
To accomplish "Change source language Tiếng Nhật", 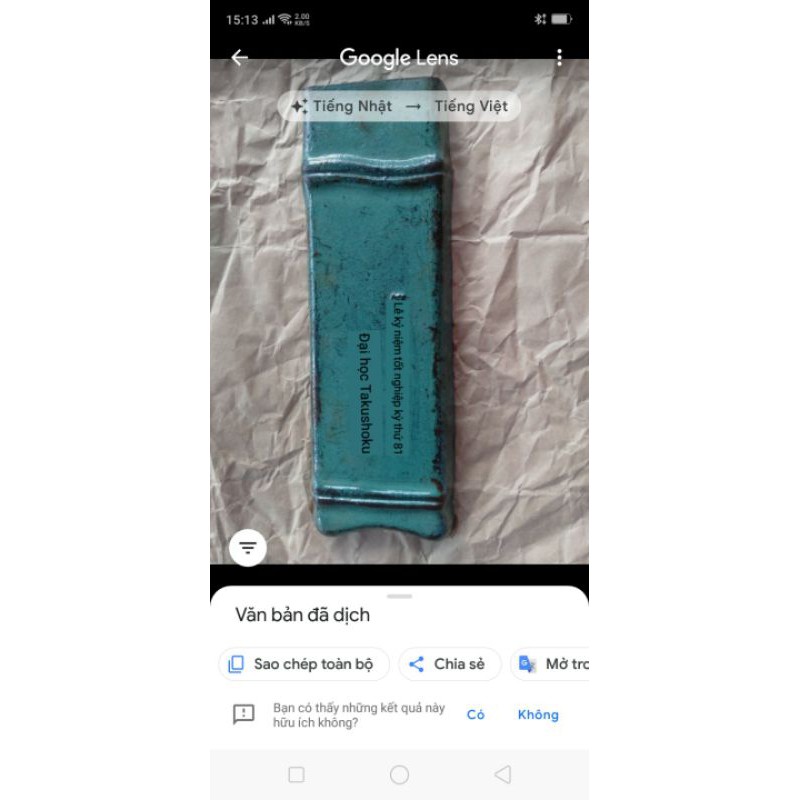I will [x=352, y=106].
